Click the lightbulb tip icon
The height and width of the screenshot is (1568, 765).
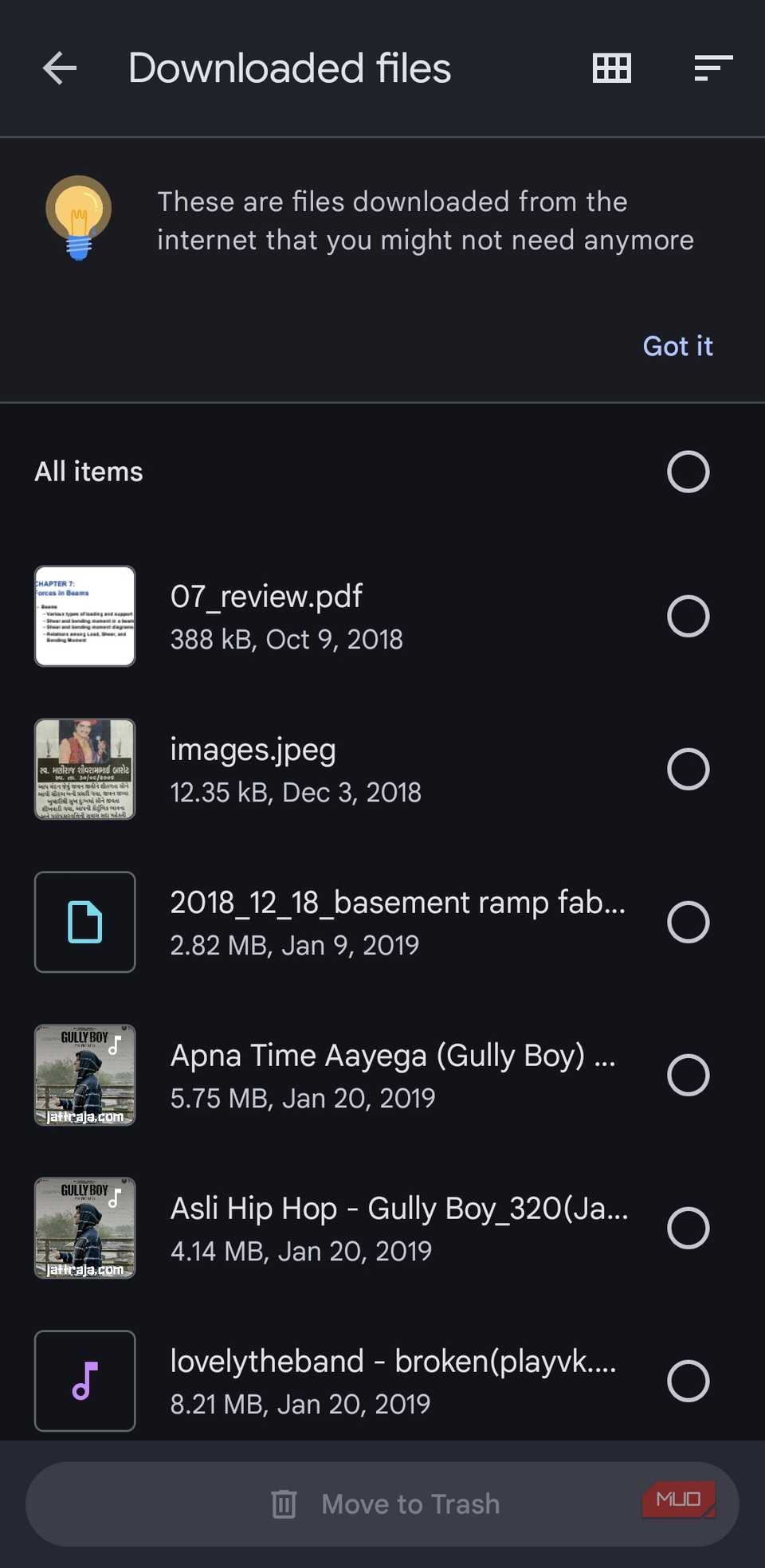tap(79, 217)
